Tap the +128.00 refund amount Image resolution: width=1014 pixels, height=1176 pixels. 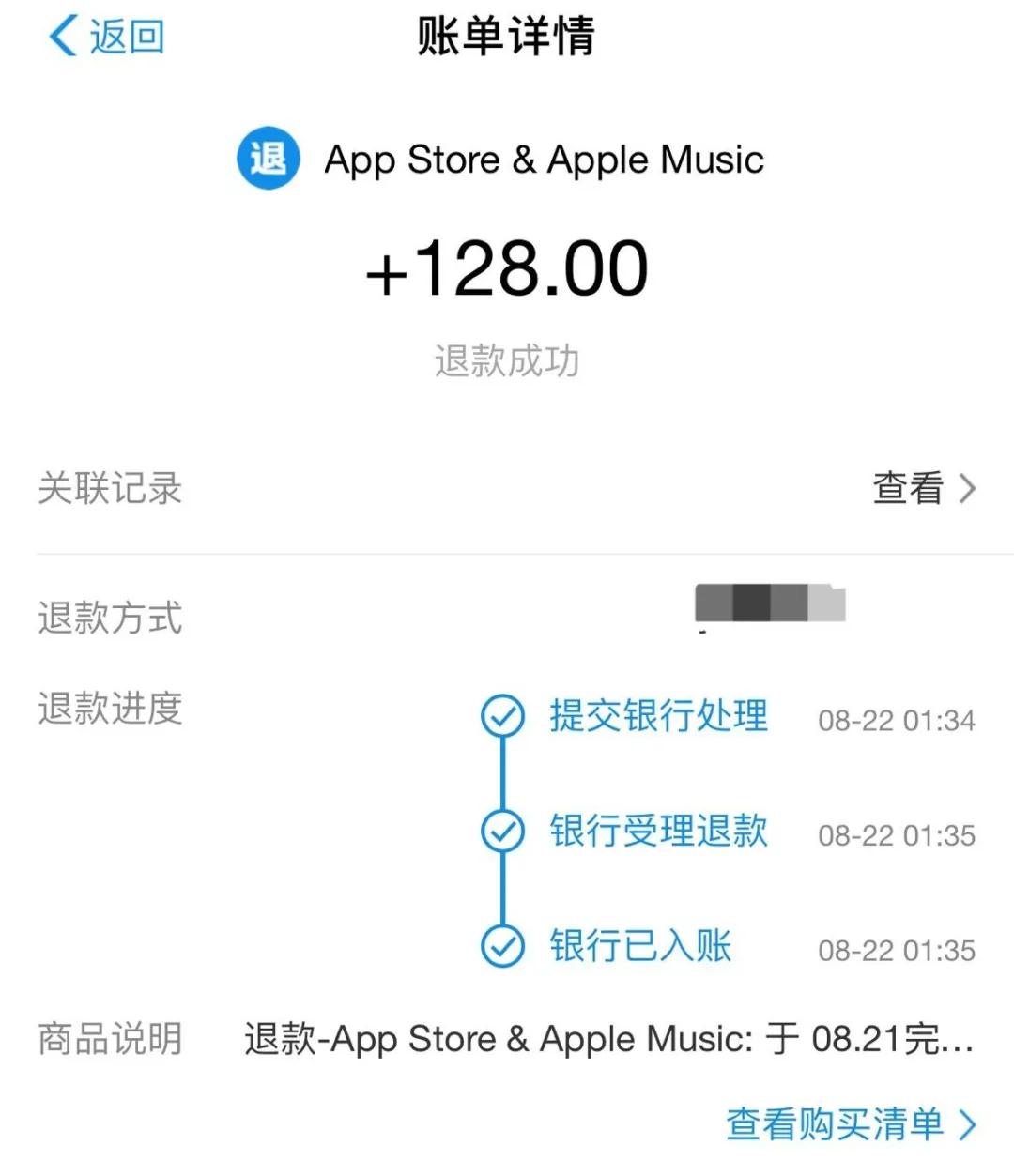click(507, 268)
